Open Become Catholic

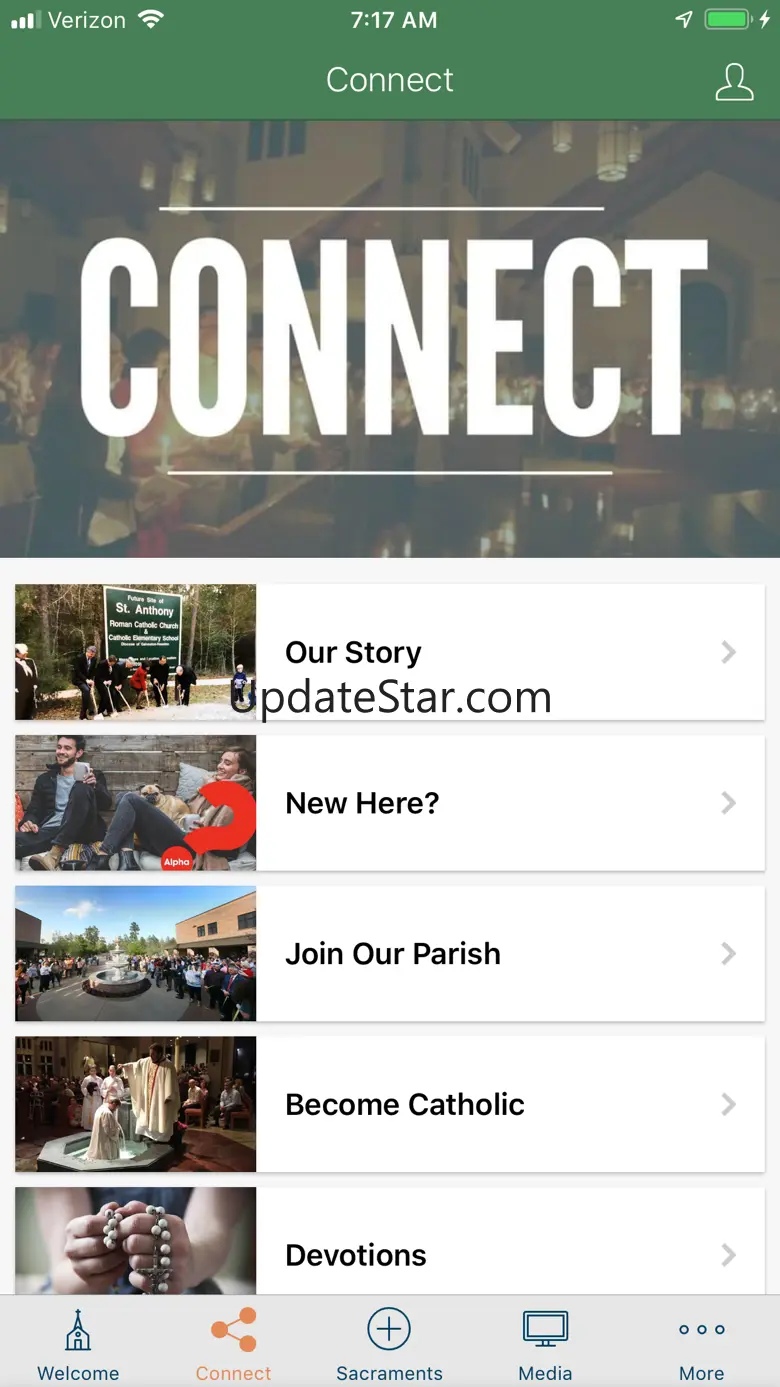390,1104
